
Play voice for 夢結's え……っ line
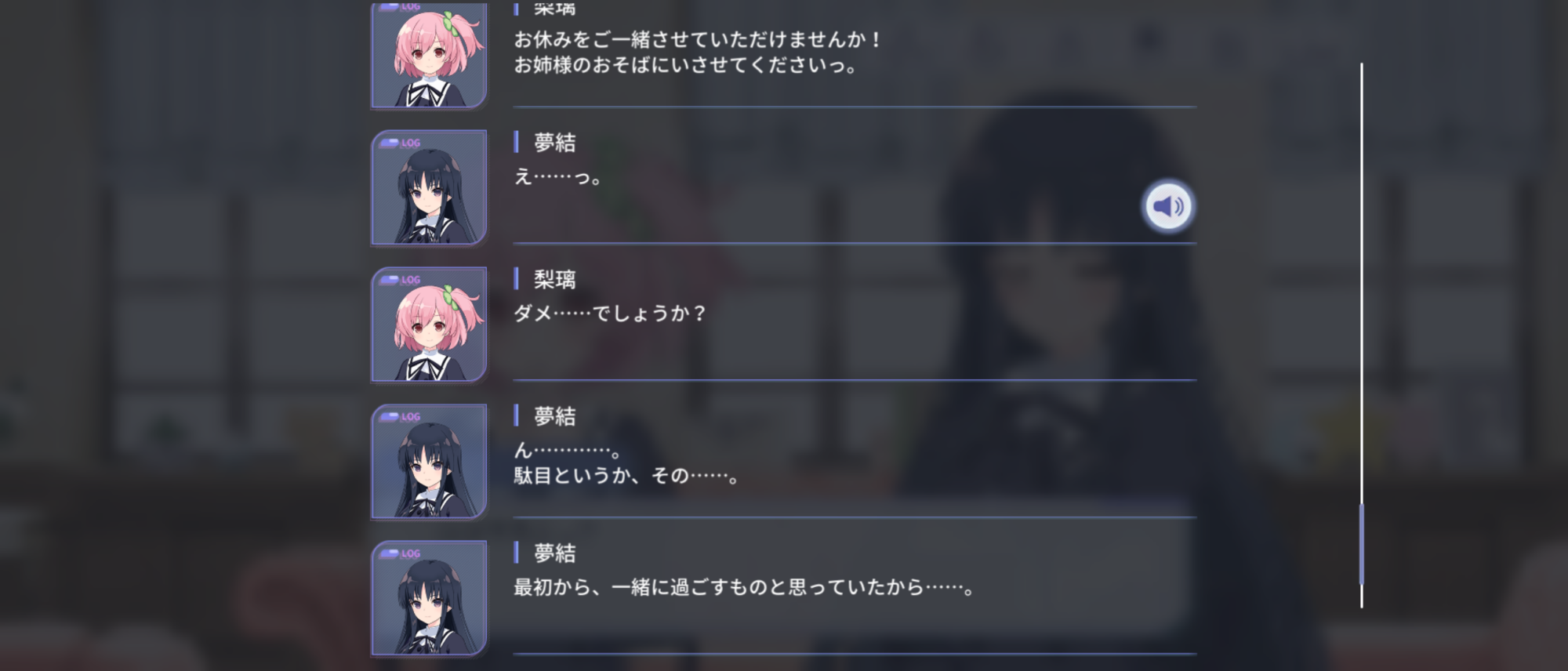coord(1168,206)
